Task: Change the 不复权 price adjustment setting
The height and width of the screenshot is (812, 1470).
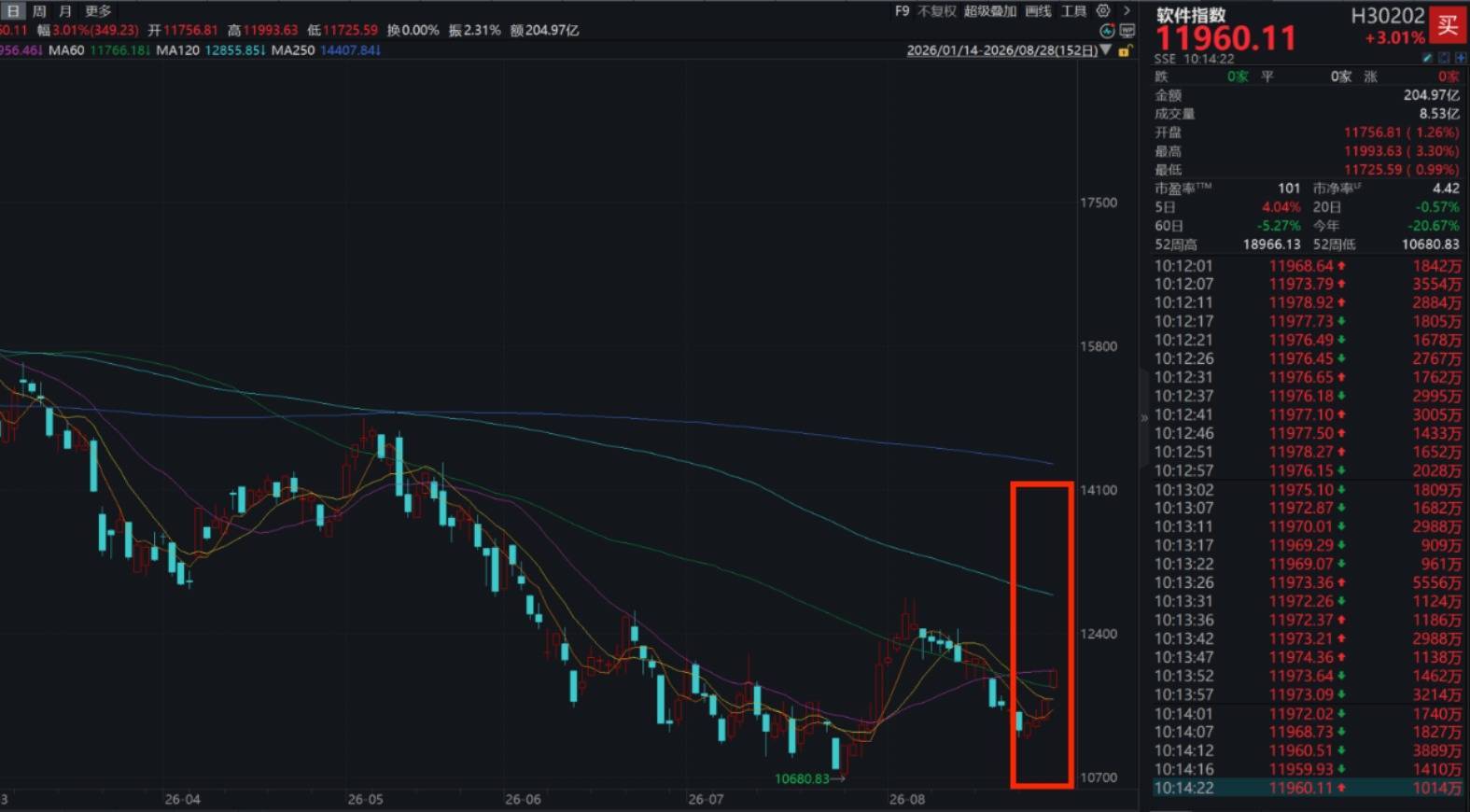Action: (x=937, y=11)
